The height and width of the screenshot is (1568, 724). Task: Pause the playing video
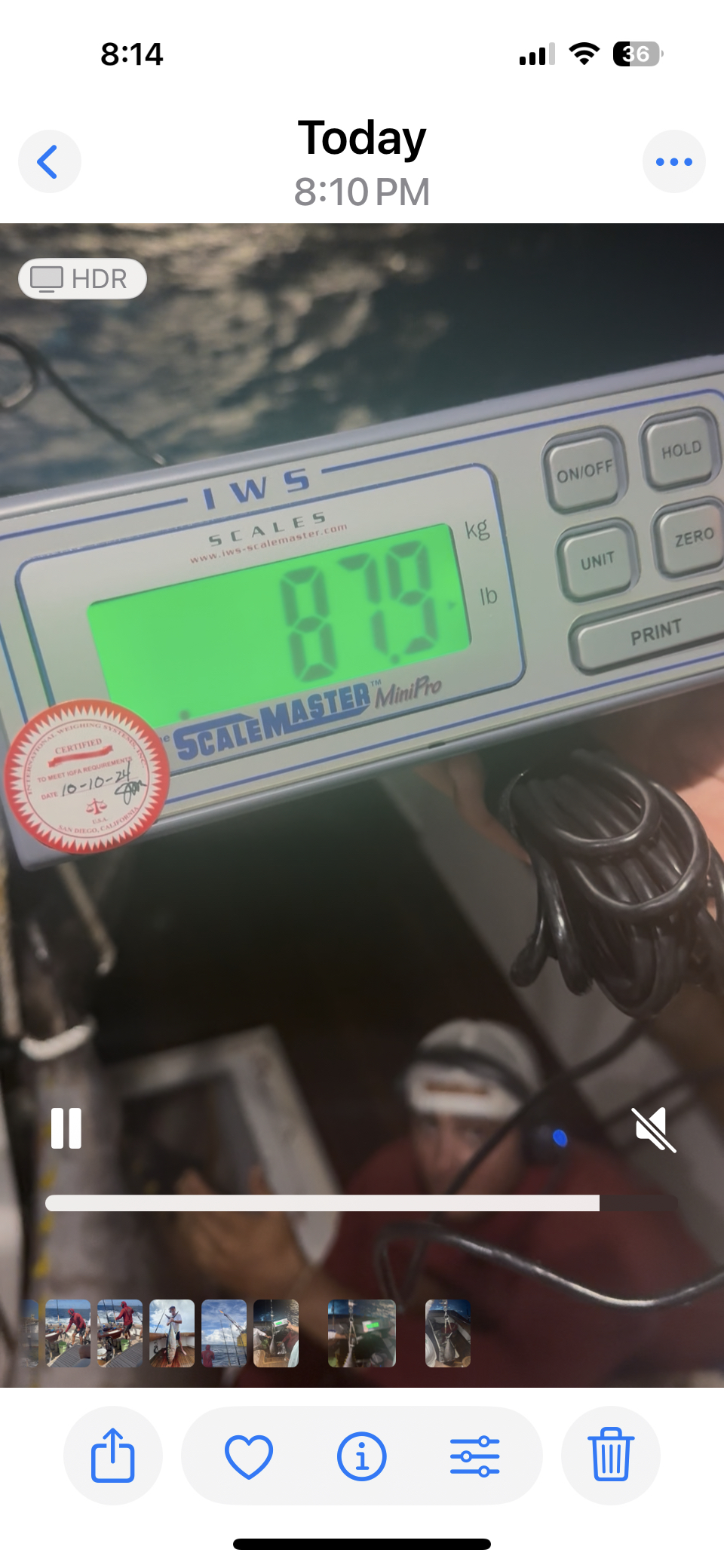66,1128
